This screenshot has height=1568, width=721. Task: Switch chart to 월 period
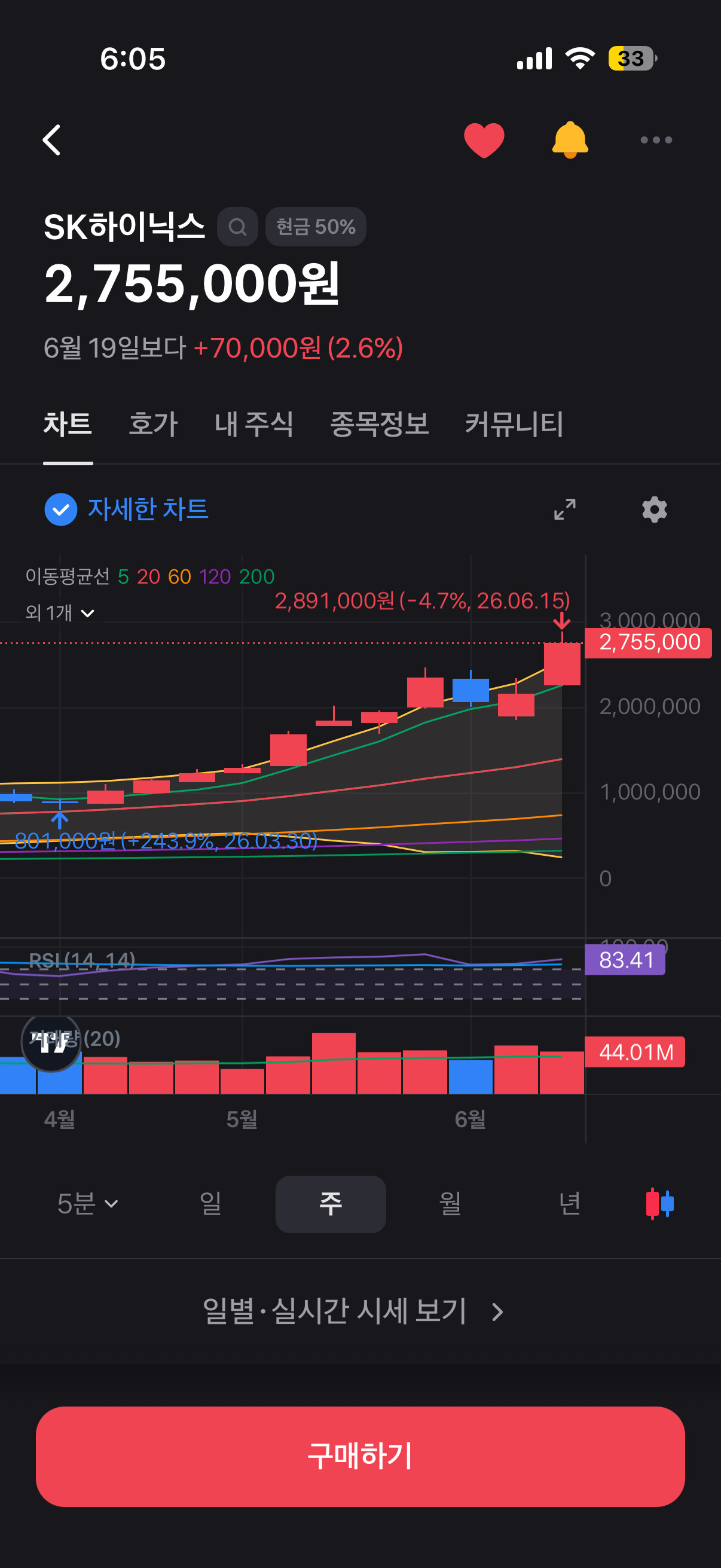click(450, 1203)
